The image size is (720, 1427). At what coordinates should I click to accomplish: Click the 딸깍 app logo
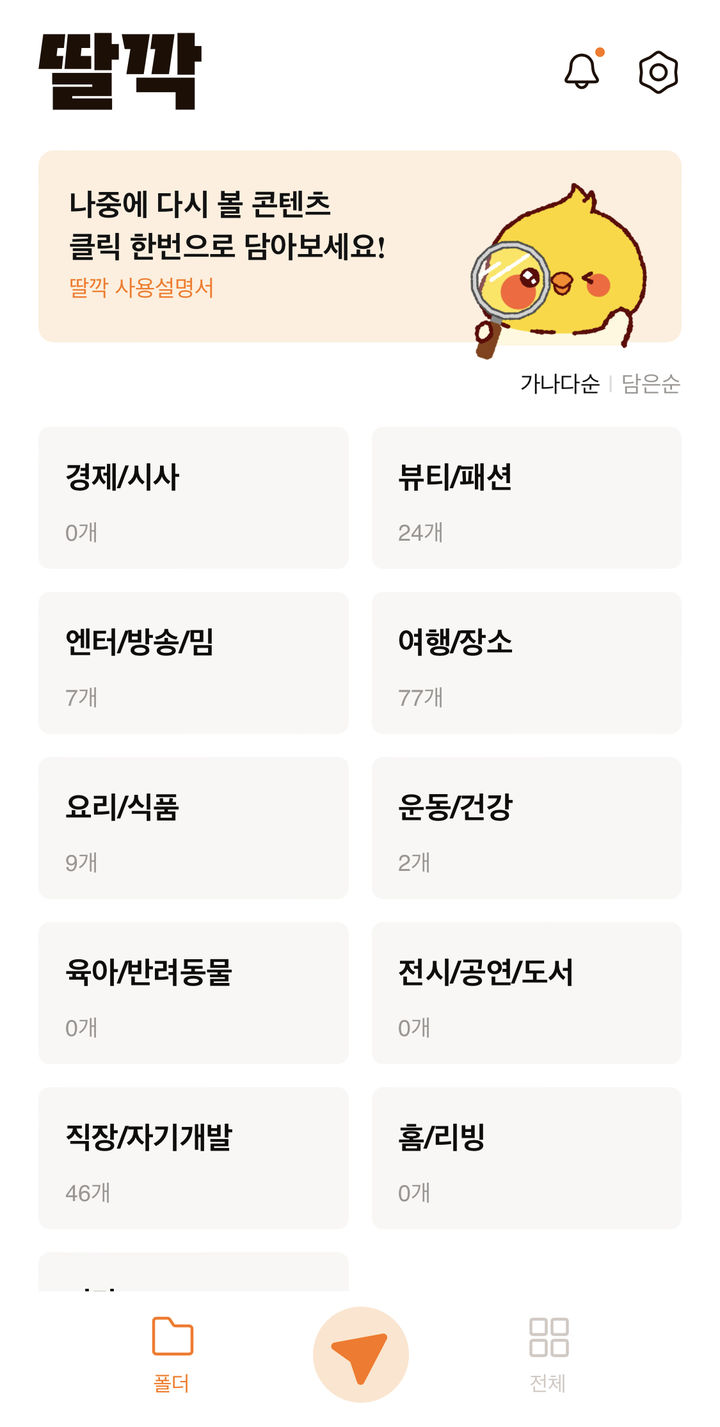click(120, 70)
